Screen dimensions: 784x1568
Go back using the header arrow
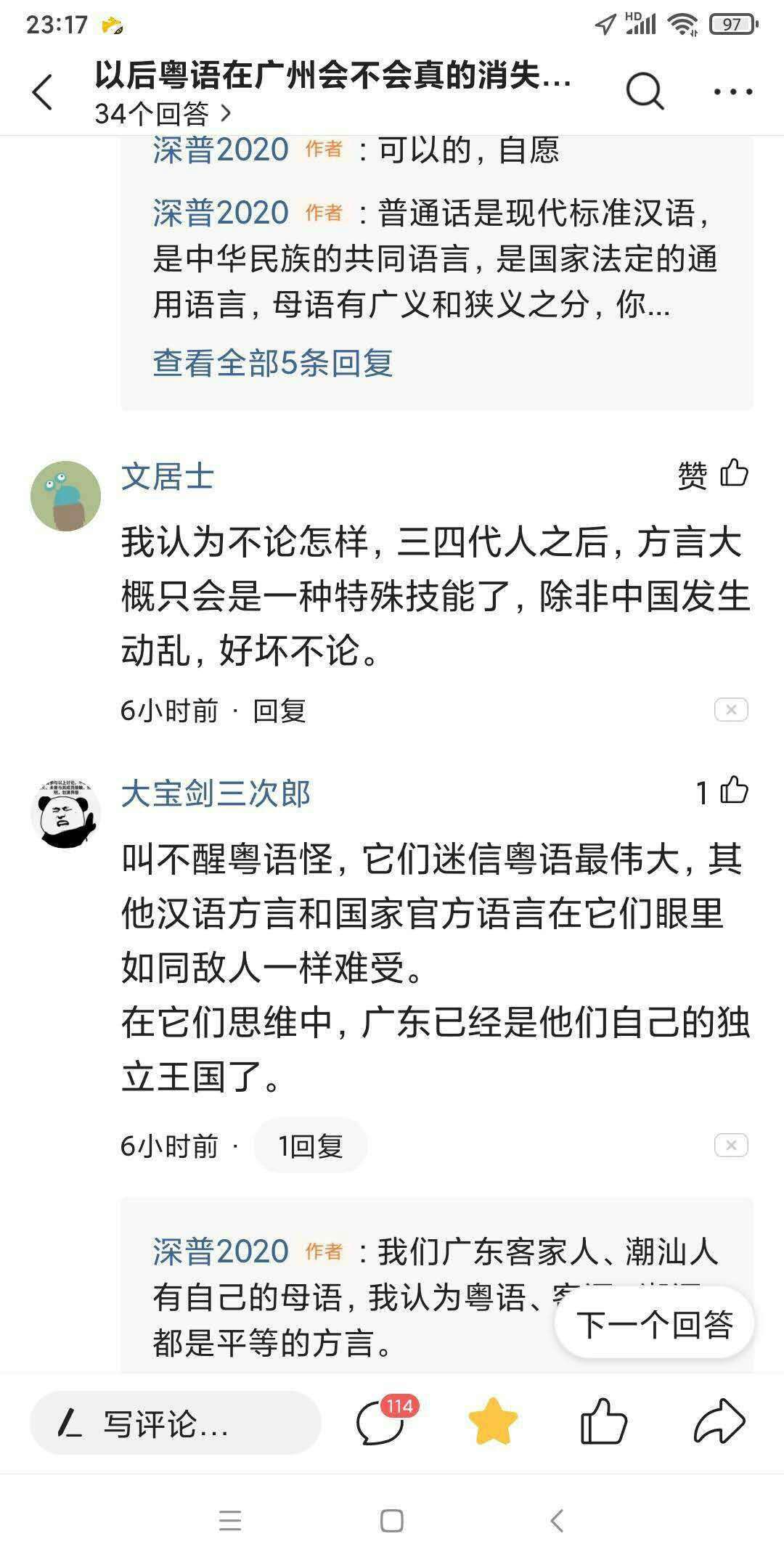42,93
